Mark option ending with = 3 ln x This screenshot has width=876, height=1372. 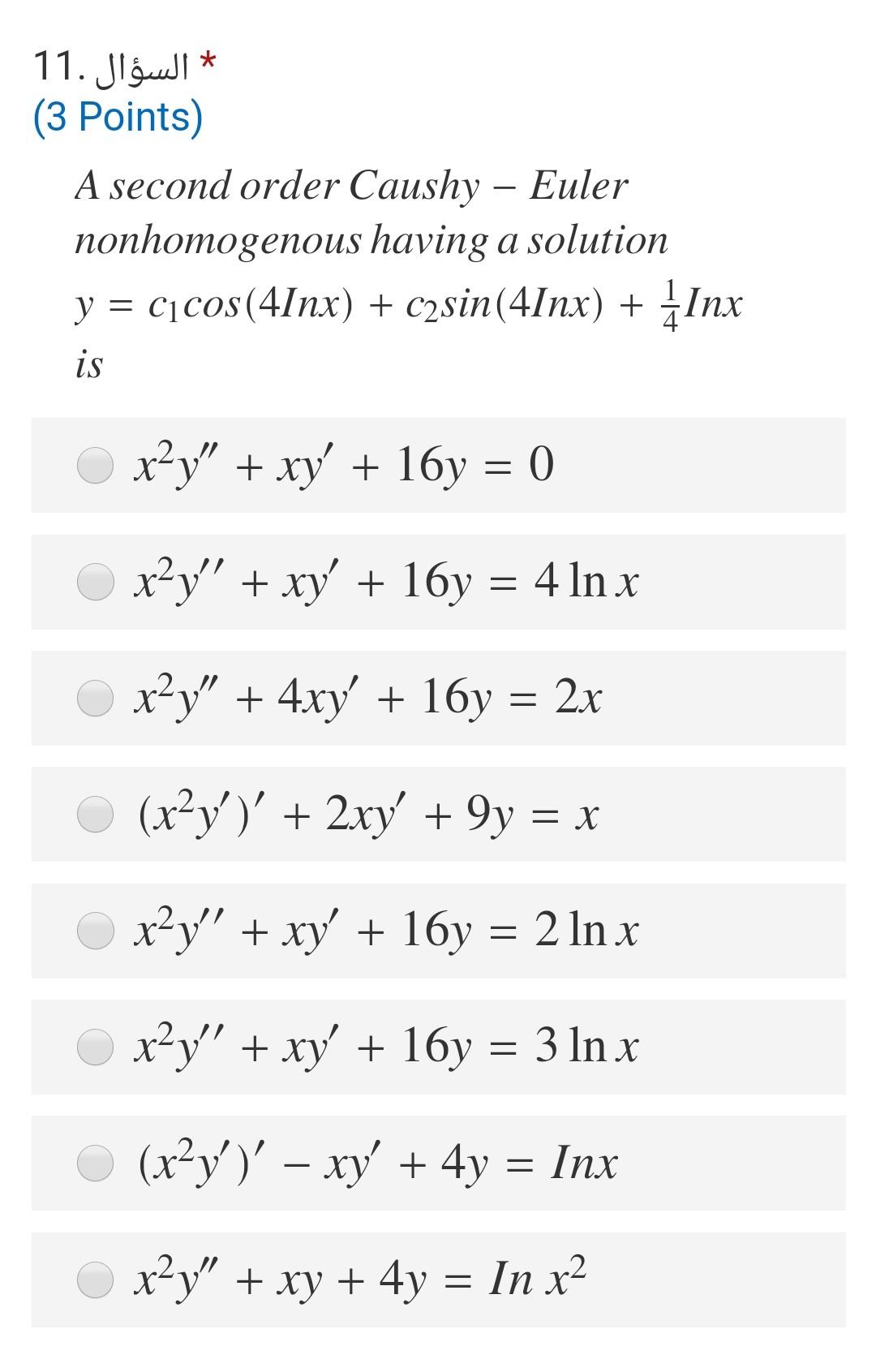[x=95, y=1047]
